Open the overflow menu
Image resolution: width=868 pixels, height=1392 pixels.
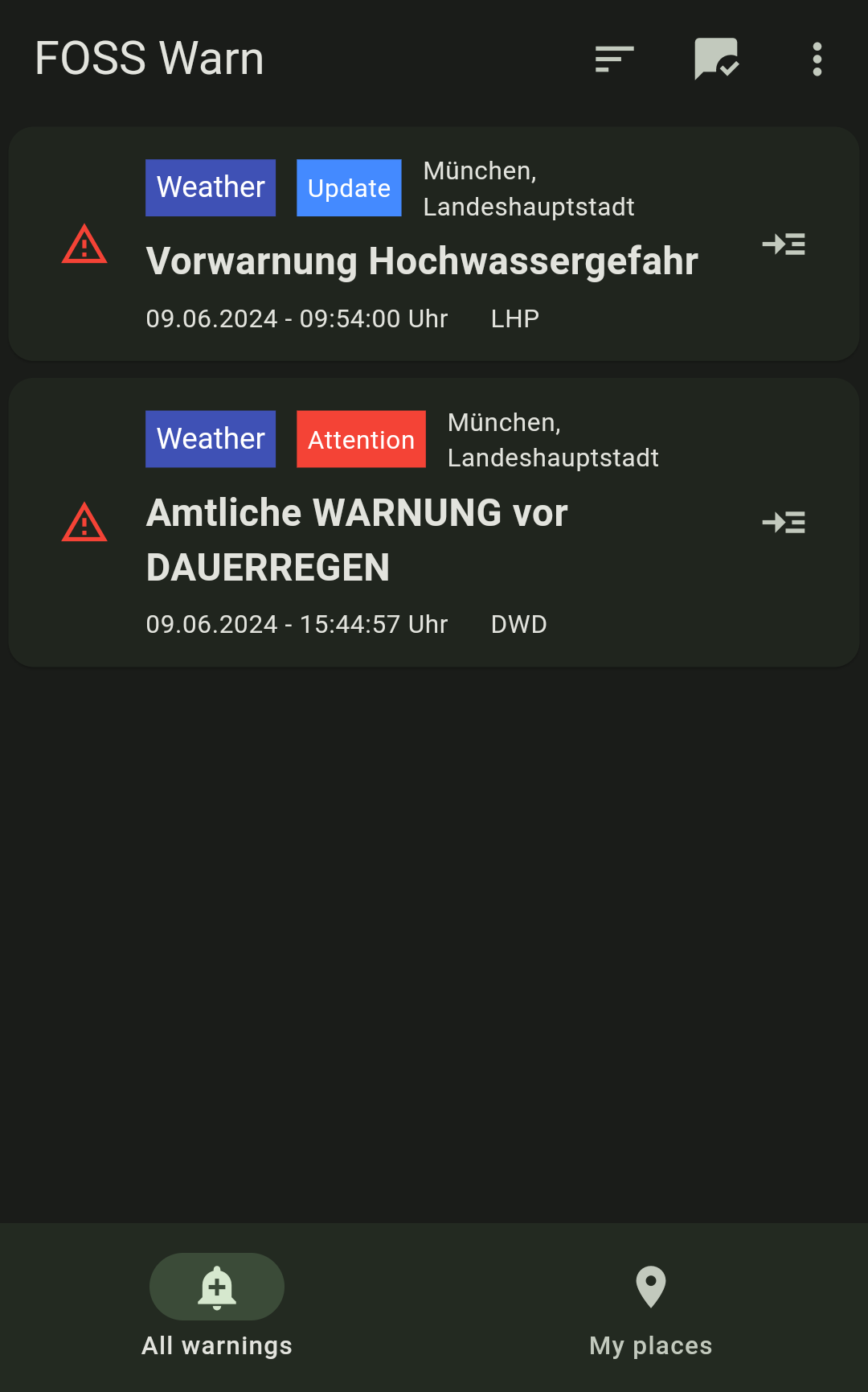(x=817, y=60)
